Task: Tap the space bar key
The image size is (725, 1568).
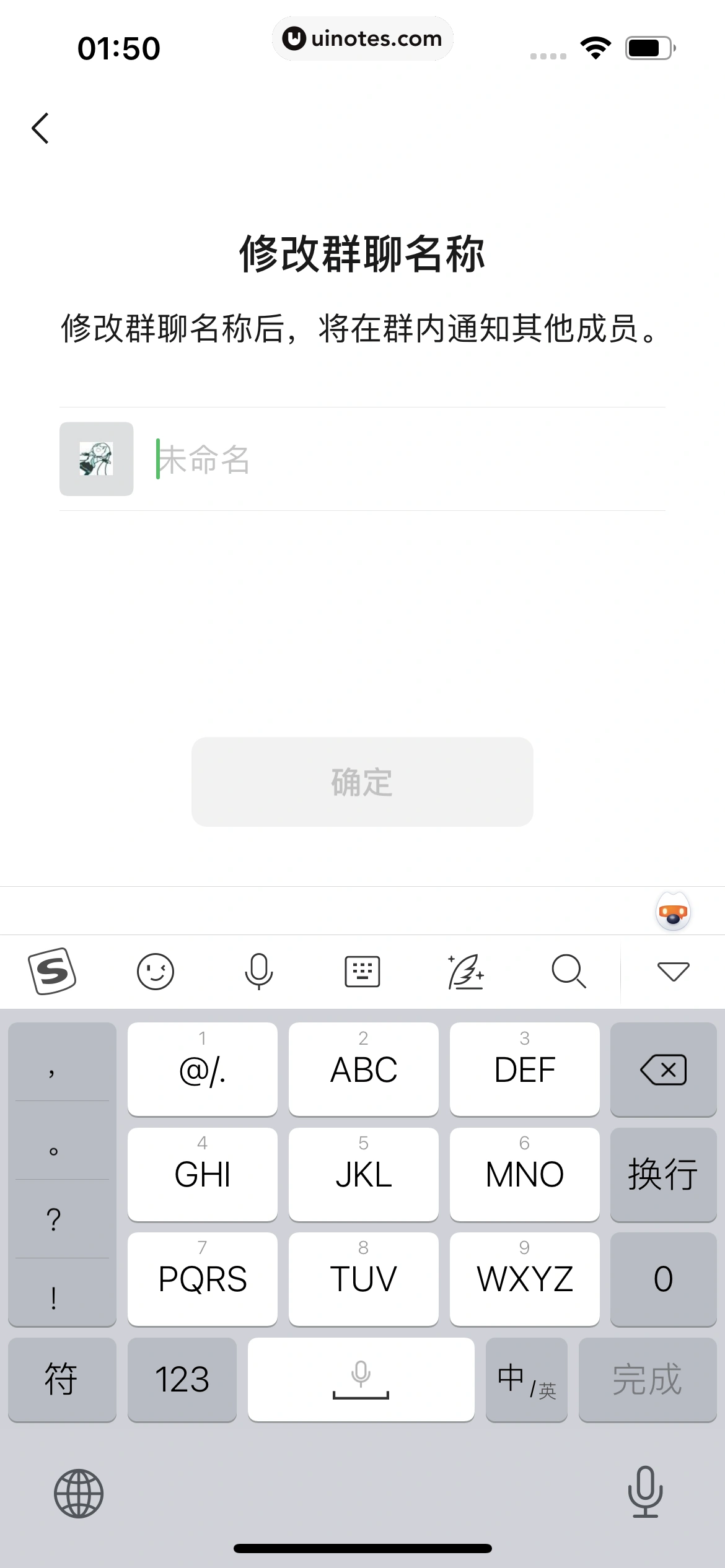Action: (361, 1379)
